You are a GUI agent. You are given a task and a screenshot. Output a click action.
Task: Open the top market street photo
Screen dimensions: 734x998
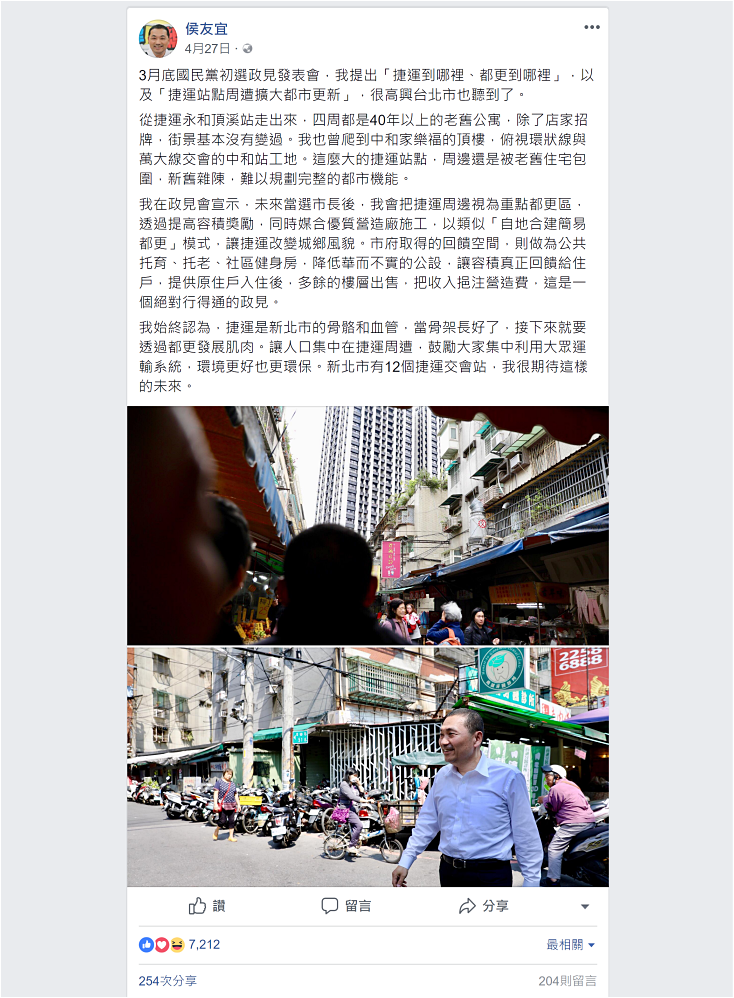pyautogui.click(x=367, y=525)
